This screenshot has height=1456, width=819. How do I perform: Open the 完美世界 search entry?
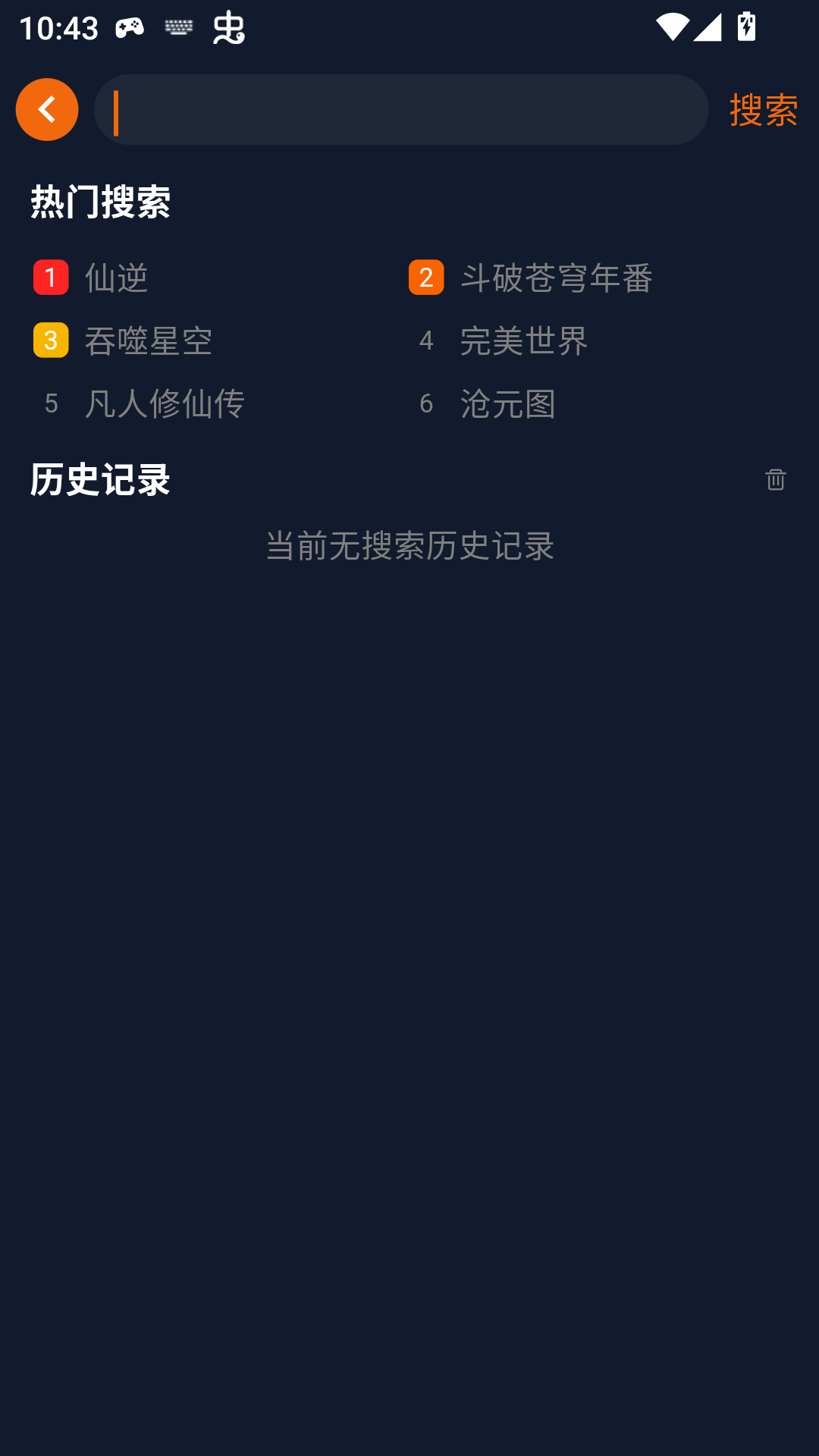pos(525,341)
